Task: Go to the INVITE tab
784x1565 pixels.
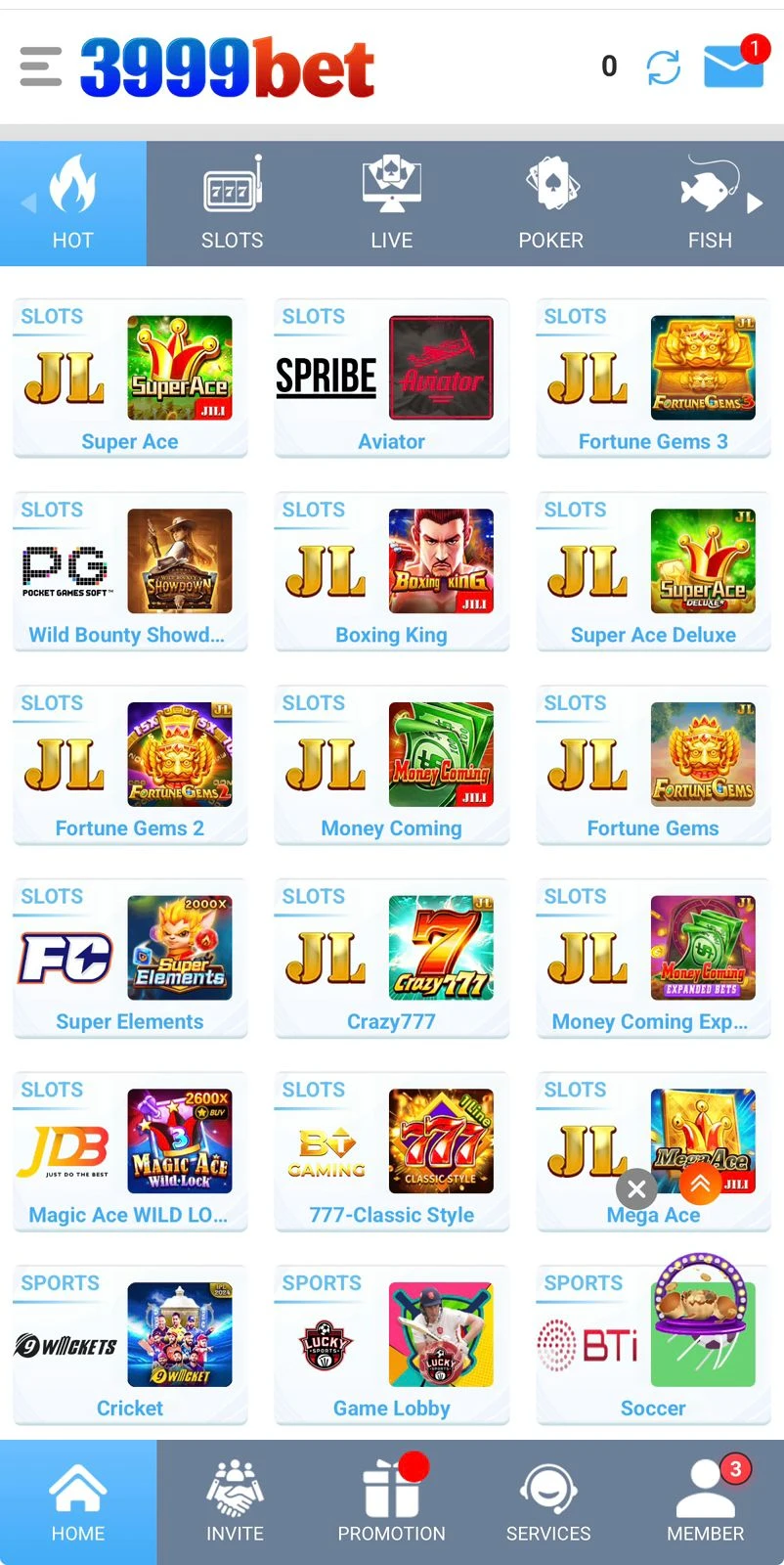Action: click(235, 1502)
